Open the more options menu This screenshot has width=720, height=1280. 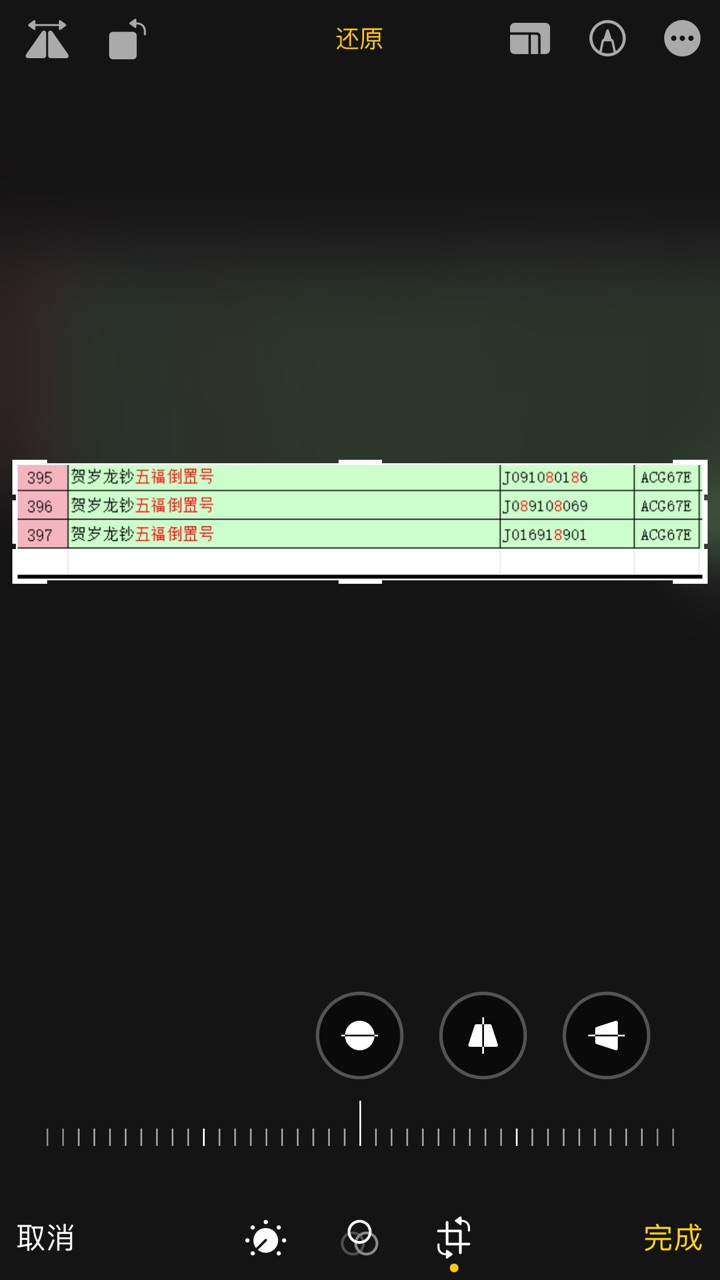[x=682, y=39]
